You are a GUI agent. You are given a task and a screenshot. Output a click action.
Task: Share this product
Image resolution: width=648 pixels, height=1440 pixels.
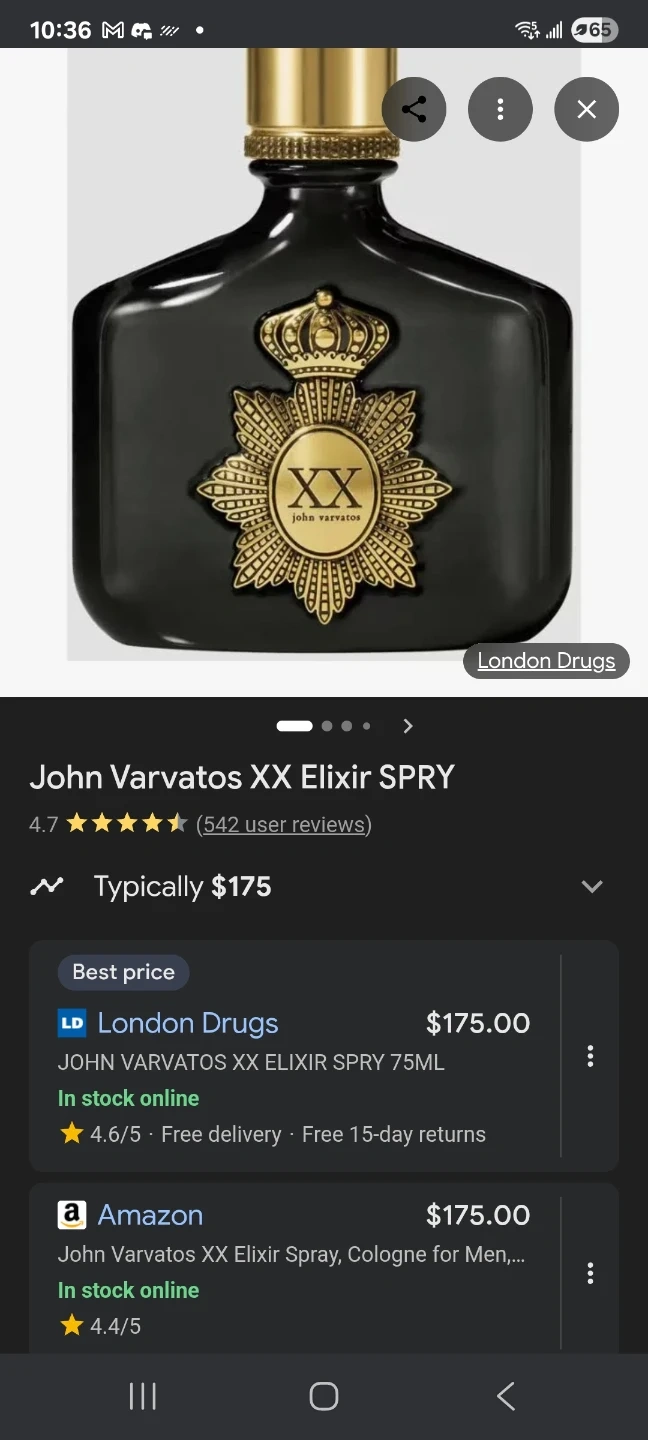pyautogui.click(x=414, y=109)
